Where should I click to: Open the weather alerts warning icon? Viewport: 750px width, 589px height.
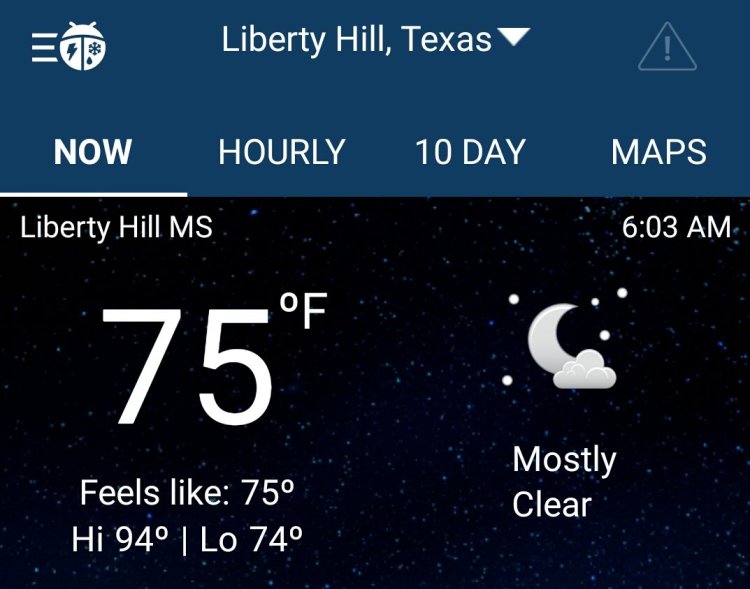667,46
